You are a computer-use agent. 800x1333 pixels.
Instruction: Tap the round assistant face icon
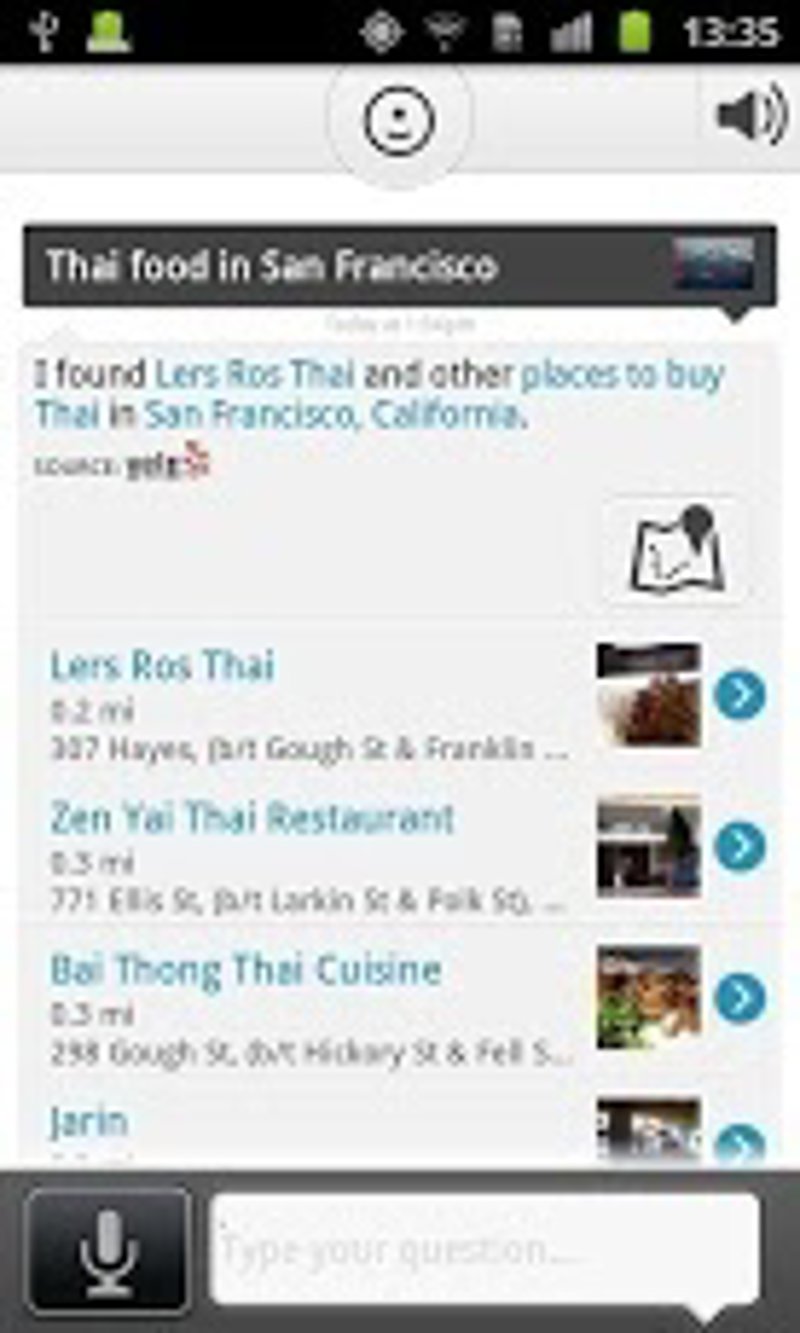398,120
